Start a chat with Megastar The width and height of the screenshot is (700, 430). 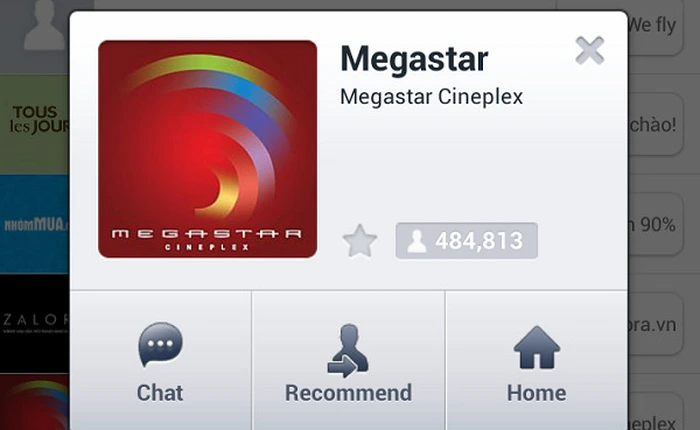pyautogui.click(x=160, y=362)
